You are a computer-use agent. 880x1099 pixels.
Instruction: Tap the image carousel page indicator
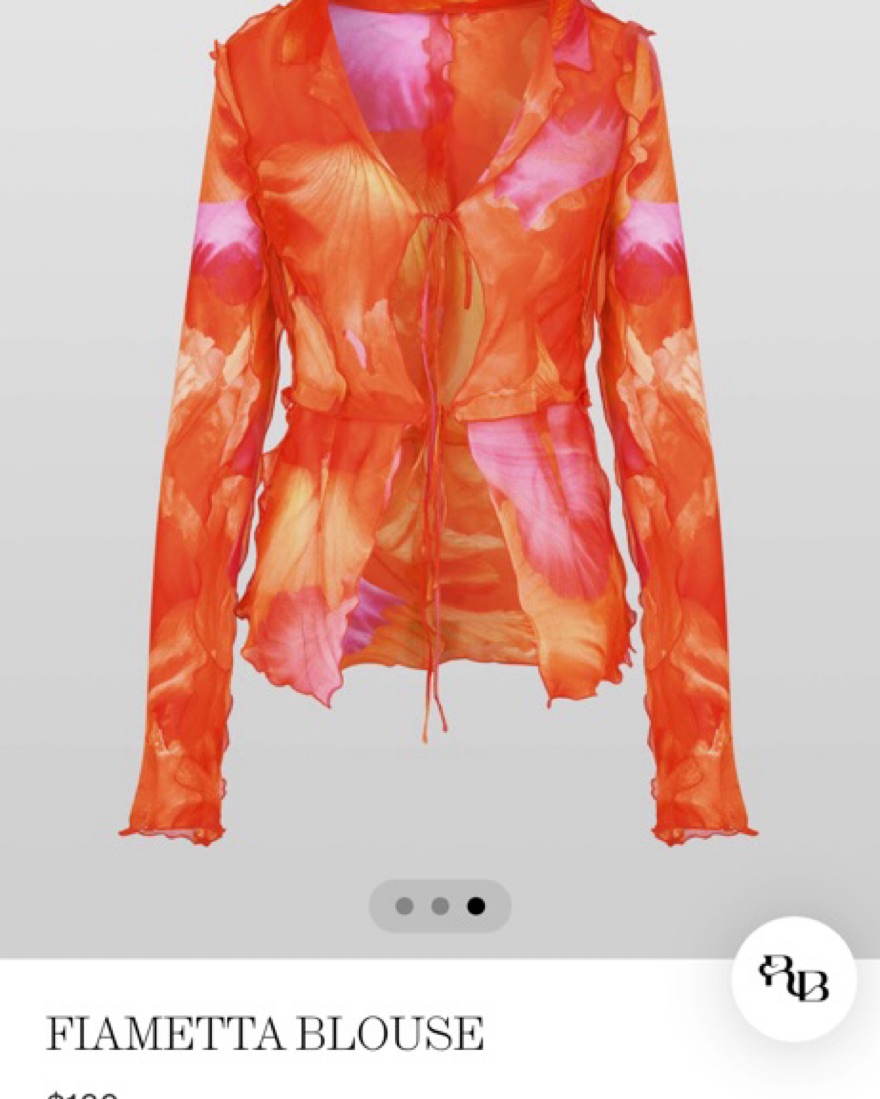440,906
